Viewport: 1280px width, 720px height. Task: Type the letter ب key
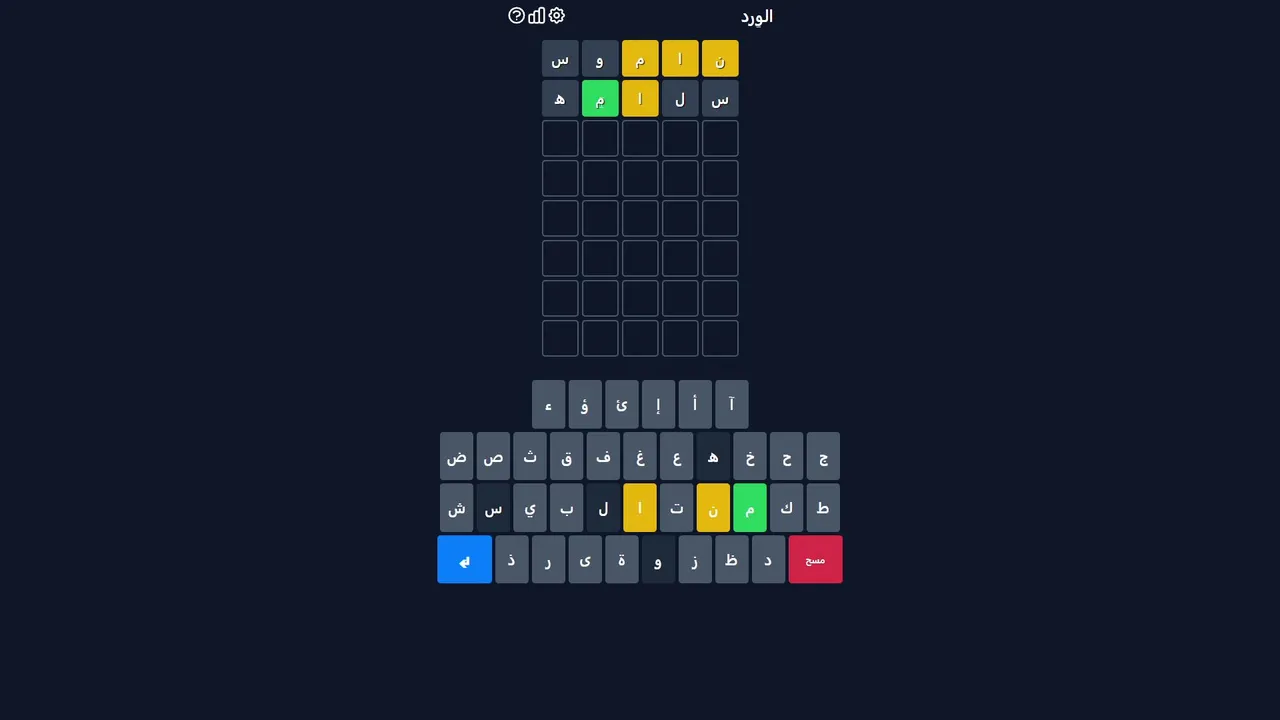coord(566,508)
